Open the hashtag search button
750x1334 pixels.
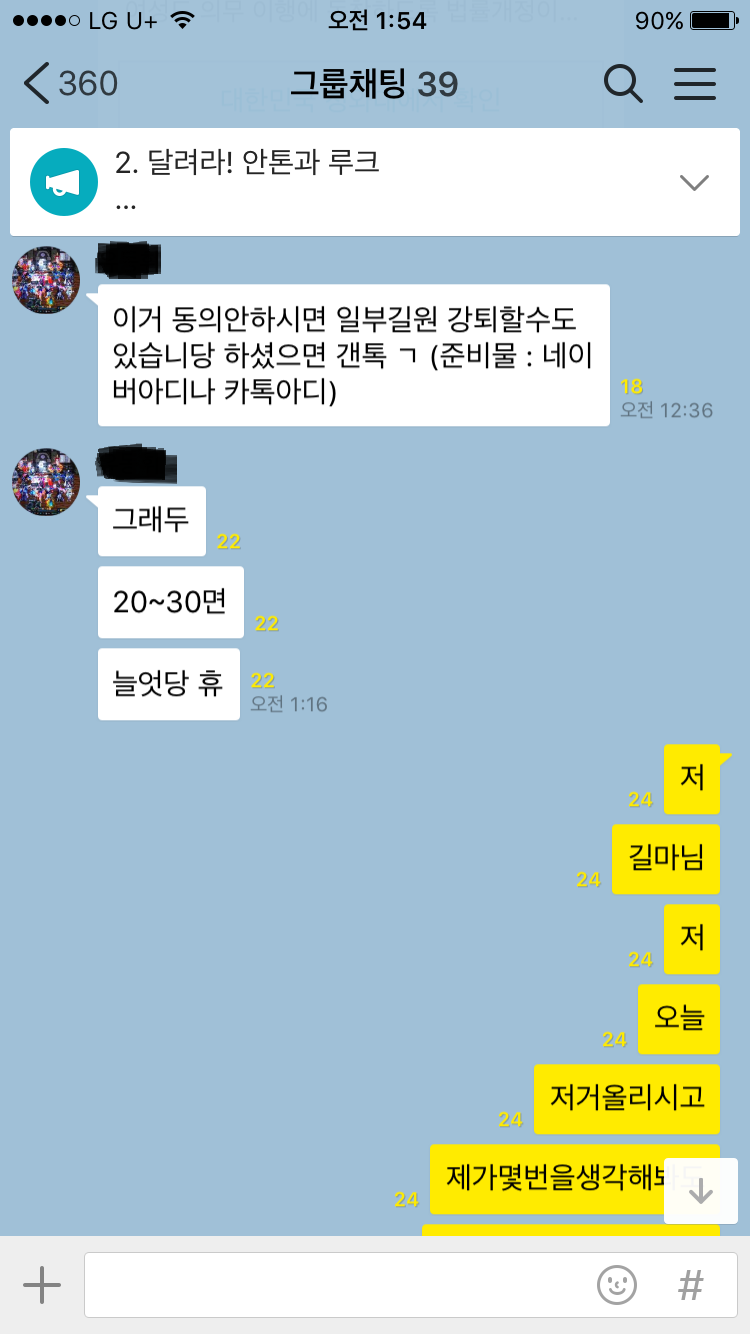[691, 1285]
